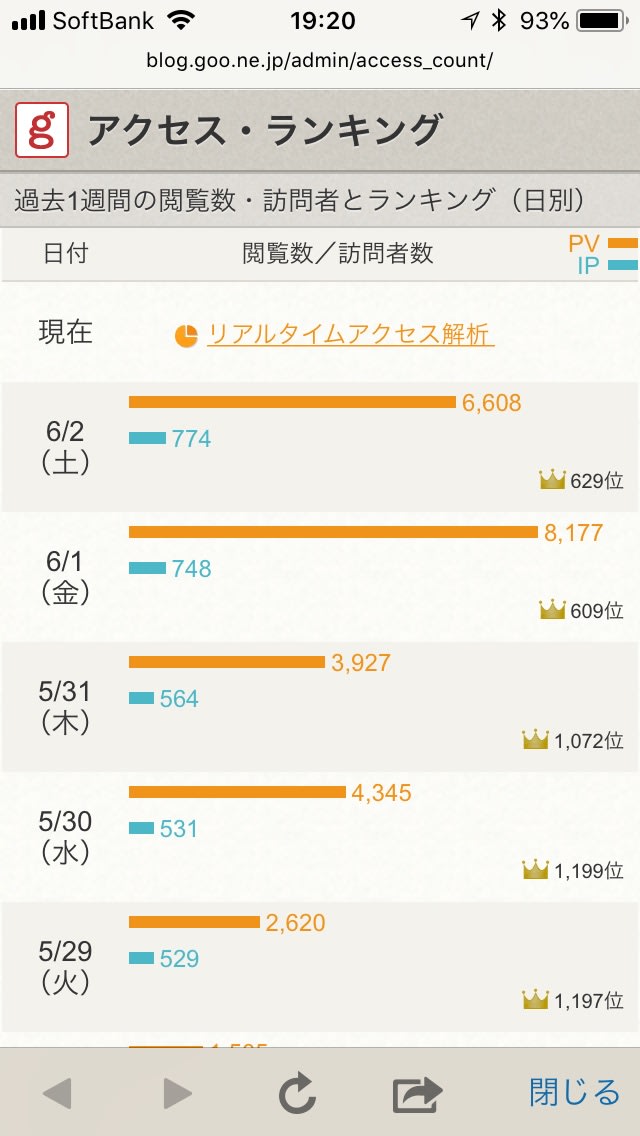Go forward to the next page
640x1136 pixels.
(178, 1093)
